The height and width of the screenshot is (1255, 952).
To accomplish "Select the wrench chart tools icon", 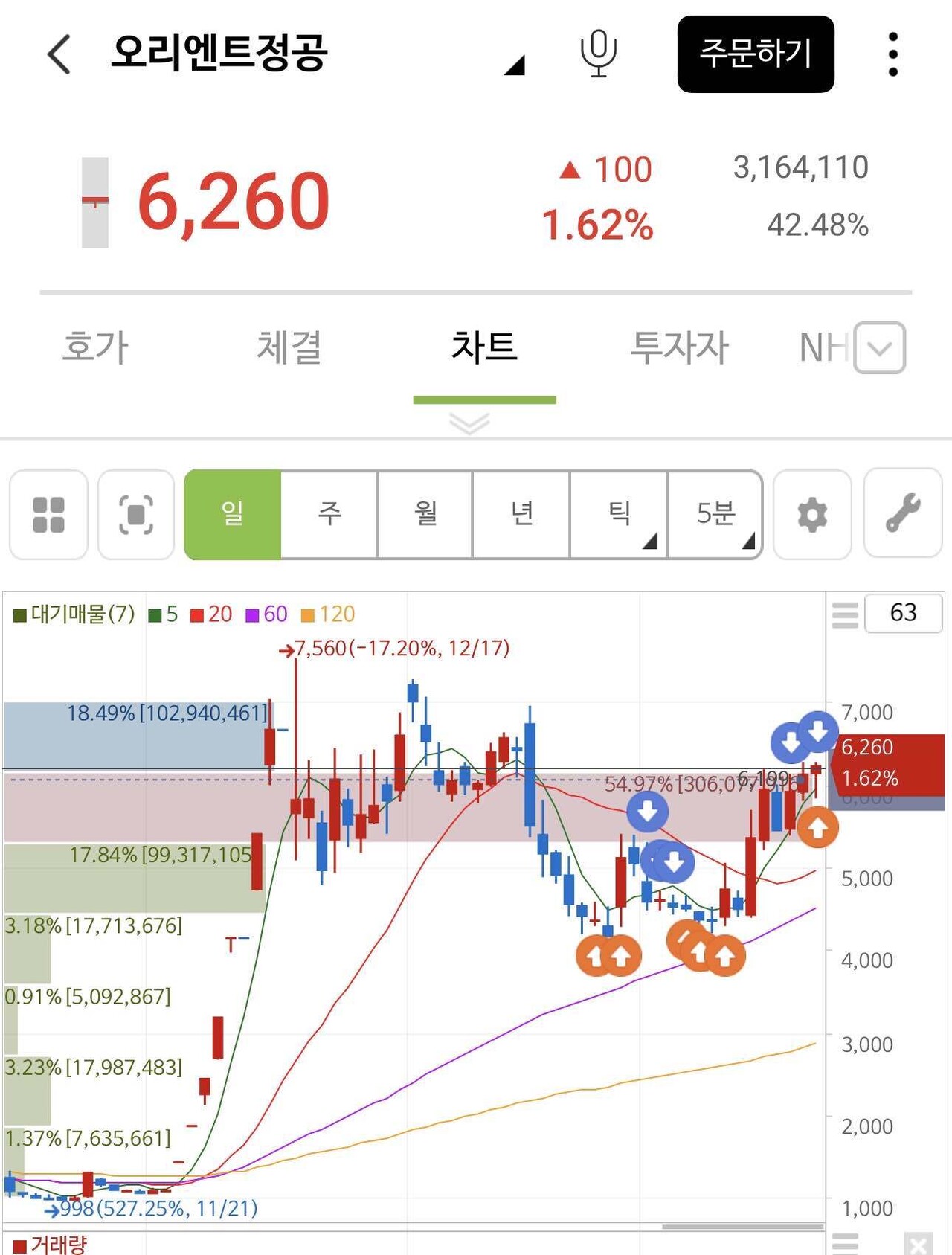I will [x=903, y=514].
